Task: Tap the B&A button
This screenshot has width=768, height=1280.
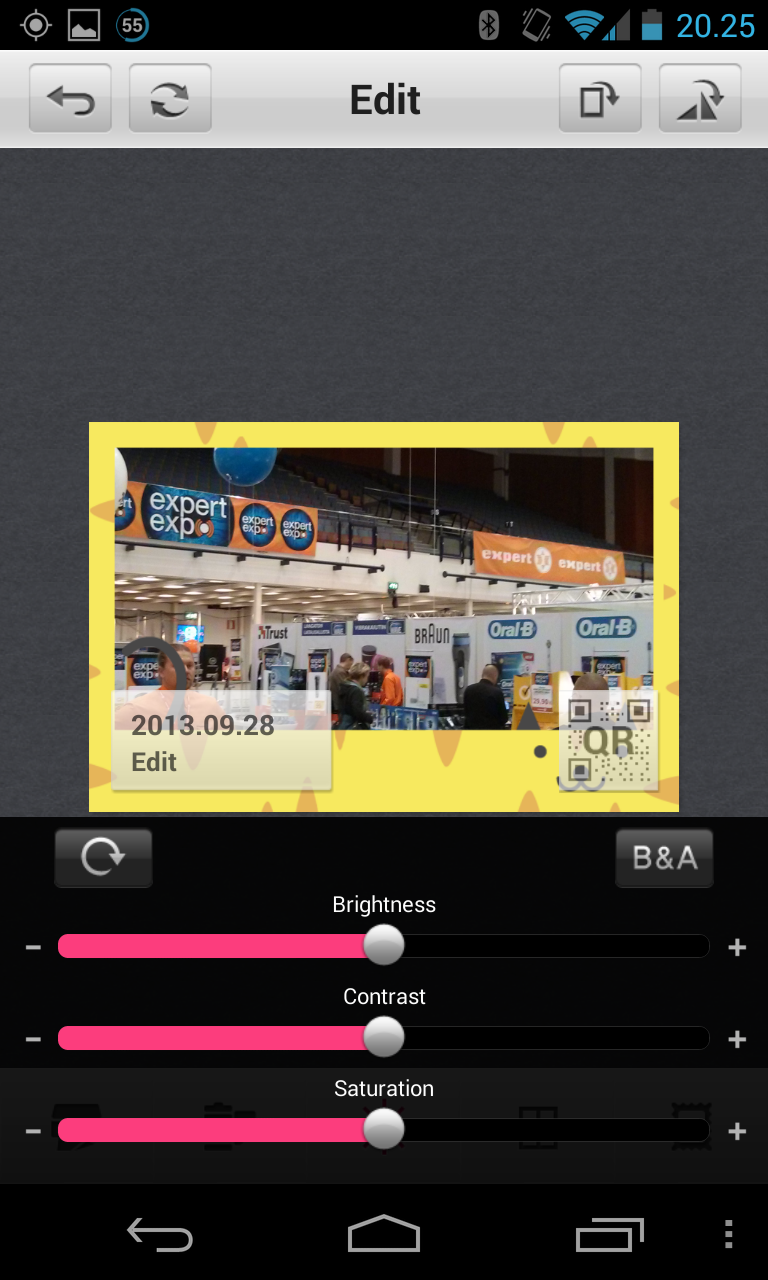Action: (664, 858)
